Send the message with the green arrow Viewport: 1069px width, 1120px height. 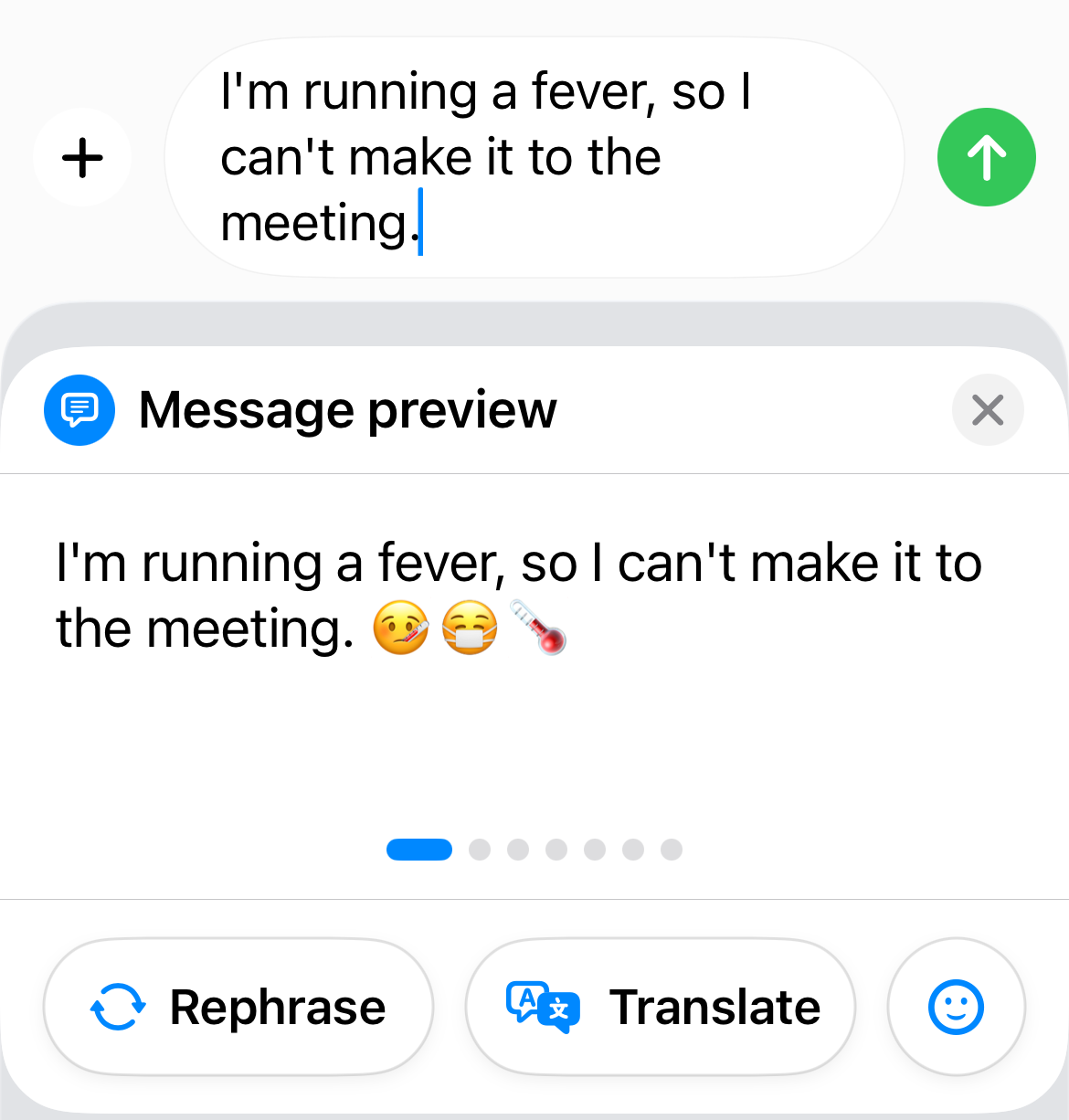[x=986, y=157]
